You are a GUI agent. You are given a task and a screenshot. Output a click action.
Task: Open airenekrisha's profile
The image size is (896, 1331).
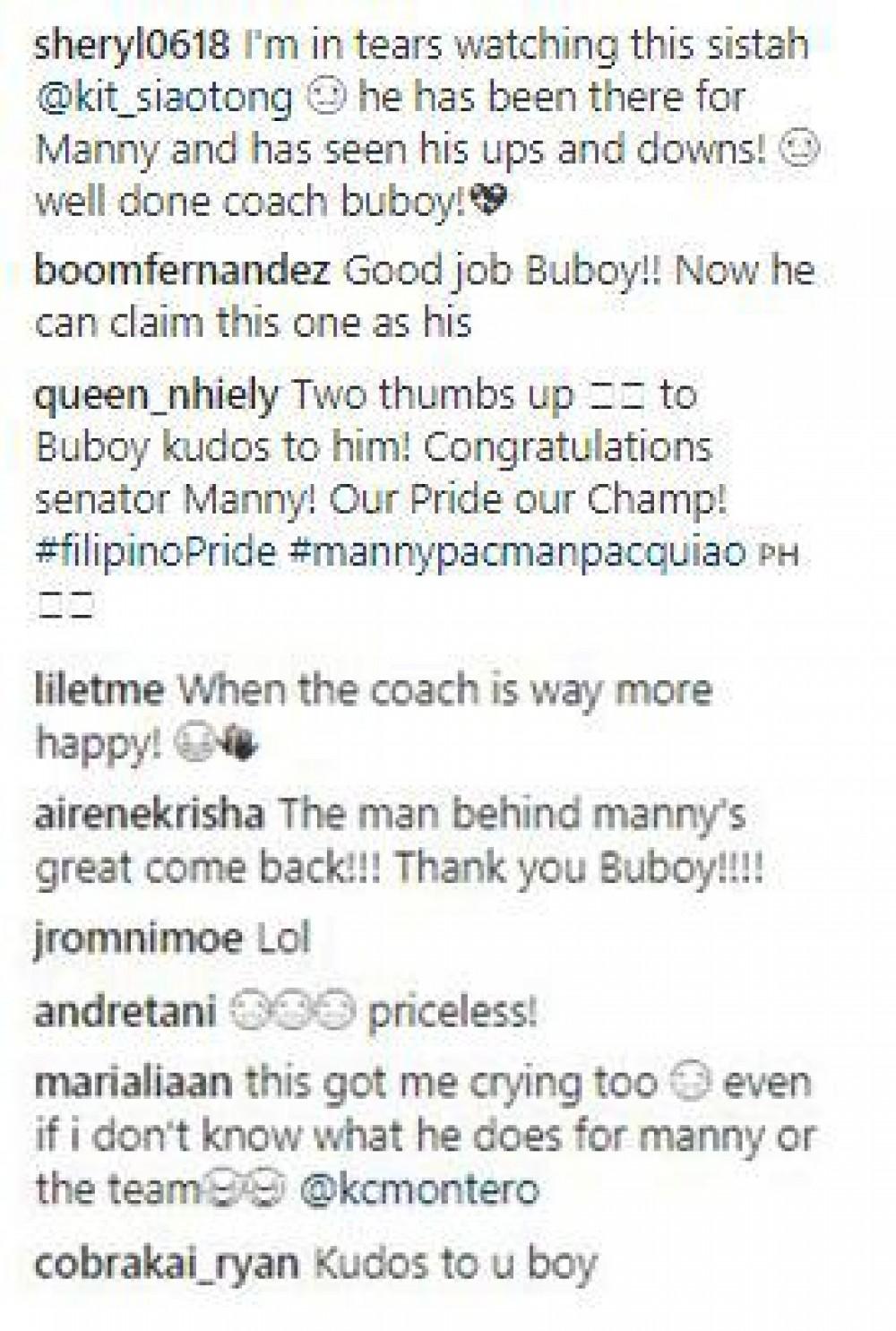(x=148, y=815)
